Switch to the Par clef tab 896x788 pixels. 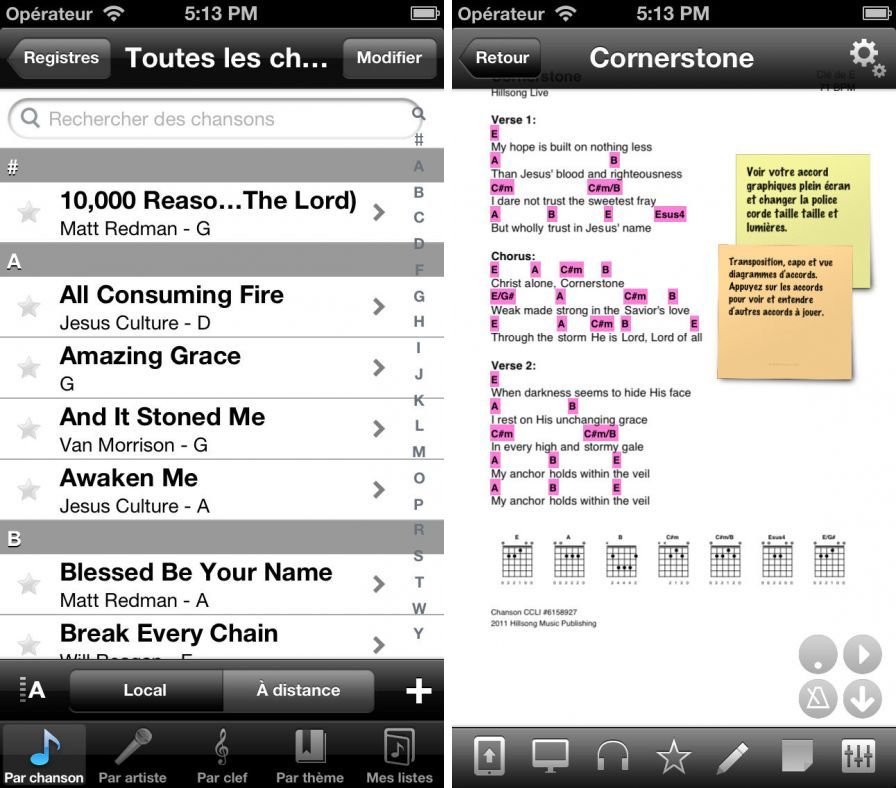[221, 756]
